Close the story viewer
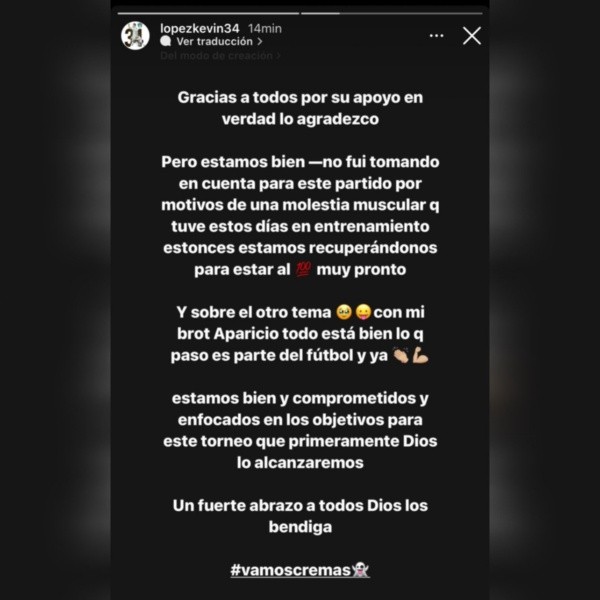Image resolution: width=600 pixels, height=600 pixels. (x=472, y=35)
